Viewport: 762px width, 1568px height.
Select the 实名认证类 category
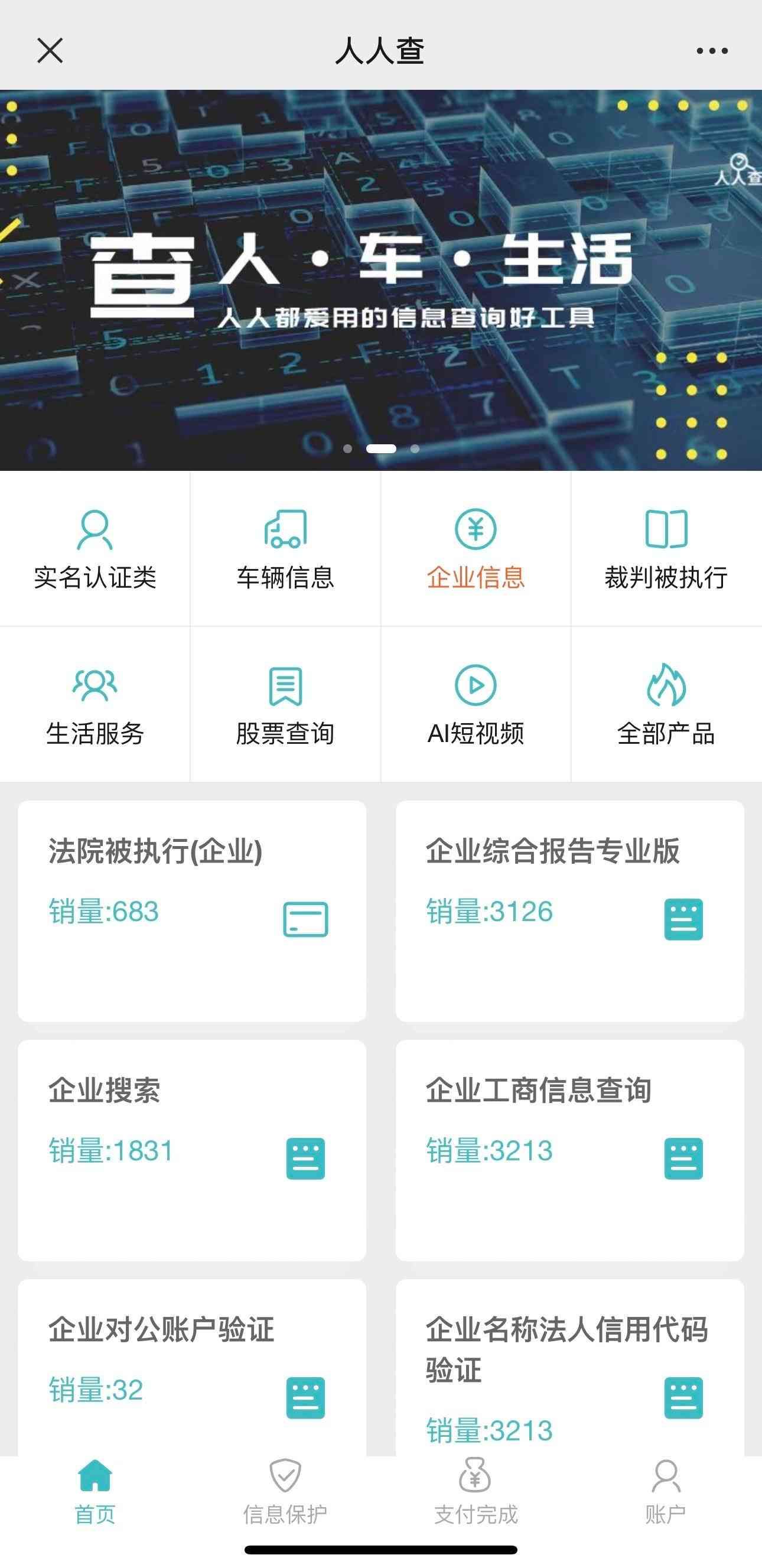pos(95,549)
